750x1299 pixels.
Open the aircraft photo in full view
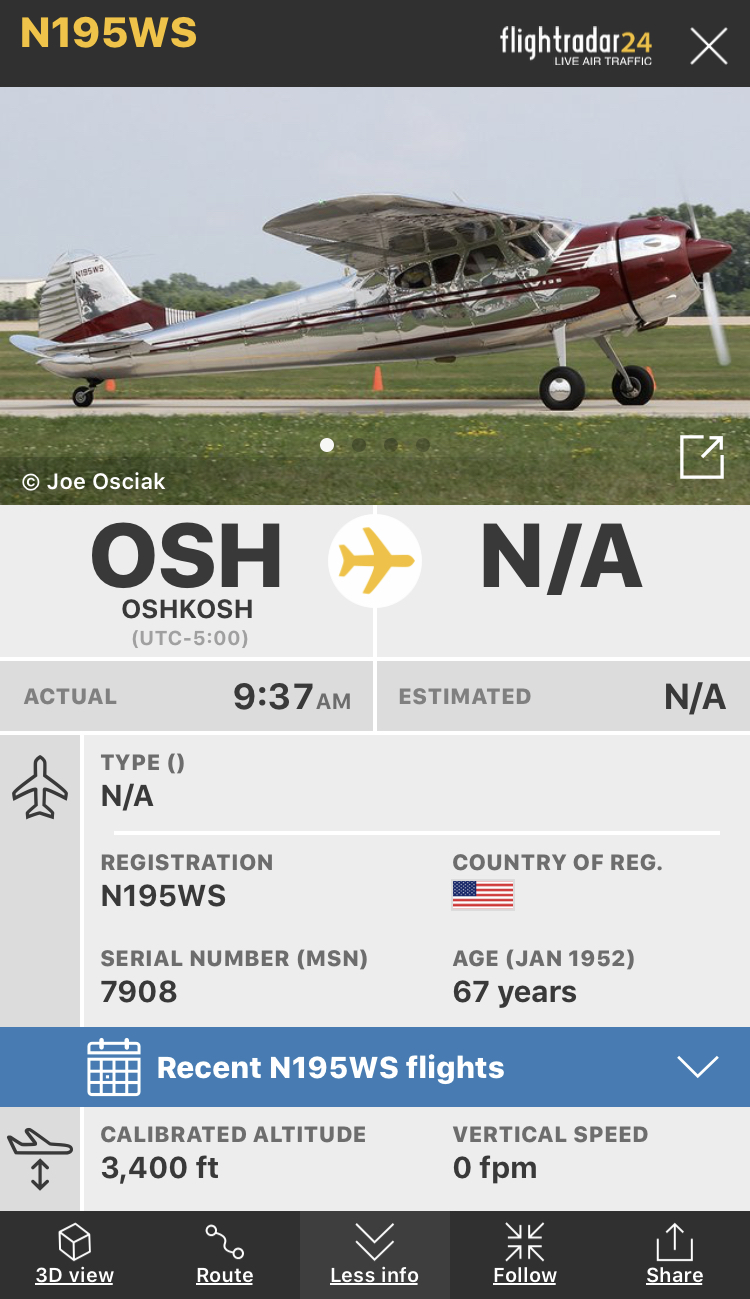pos(701,458)
